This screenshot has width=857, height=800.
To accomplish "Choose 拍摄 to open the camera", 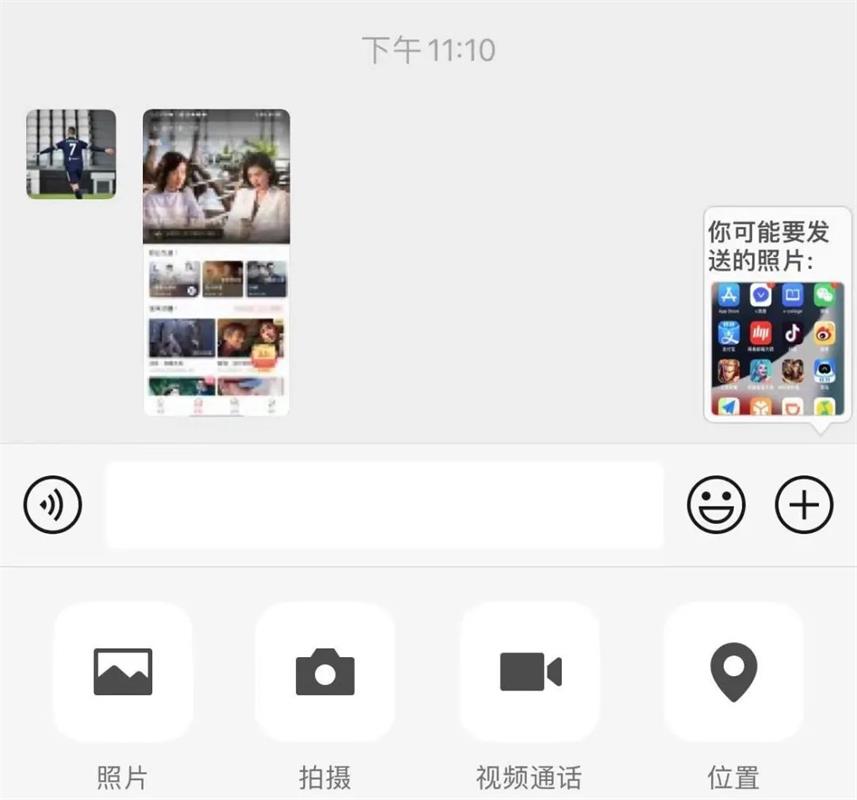I will (x=325, y=671).
